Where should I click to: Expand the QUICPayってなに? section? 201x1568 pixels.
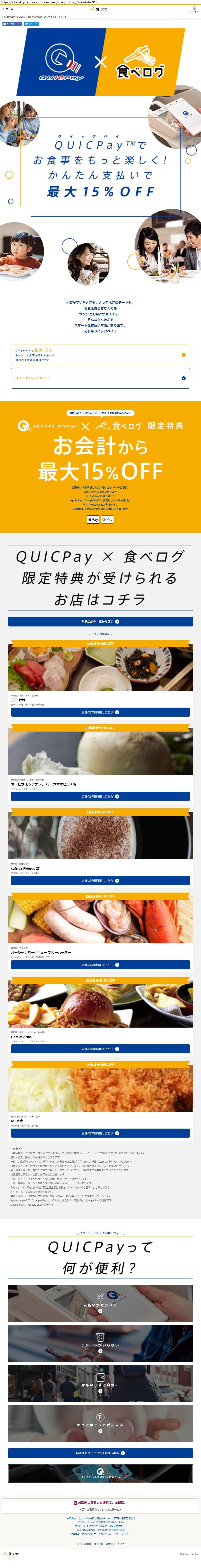[100, 378]
